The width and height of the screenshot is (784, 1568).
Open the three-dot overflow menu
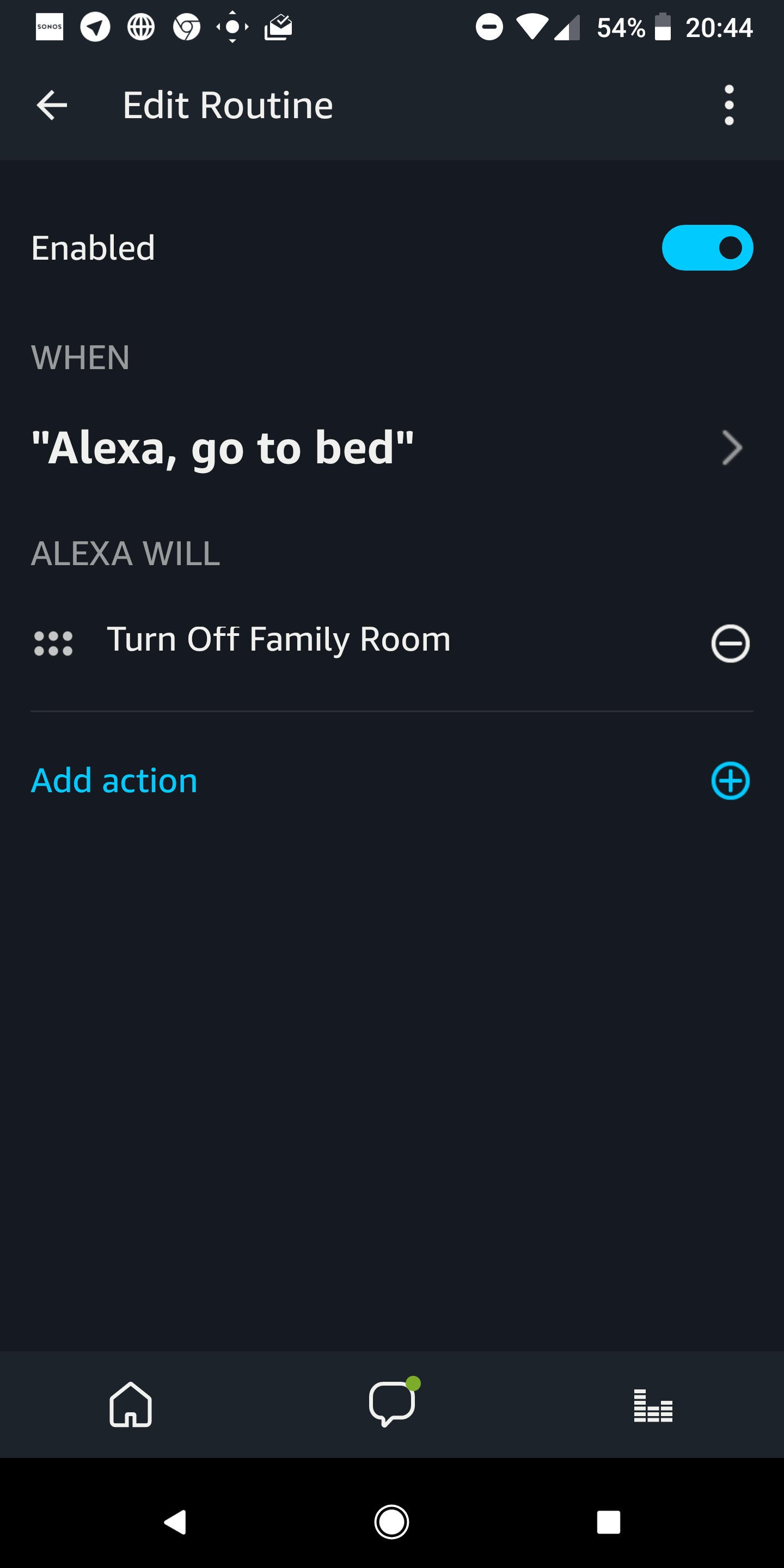click(728, 105)
